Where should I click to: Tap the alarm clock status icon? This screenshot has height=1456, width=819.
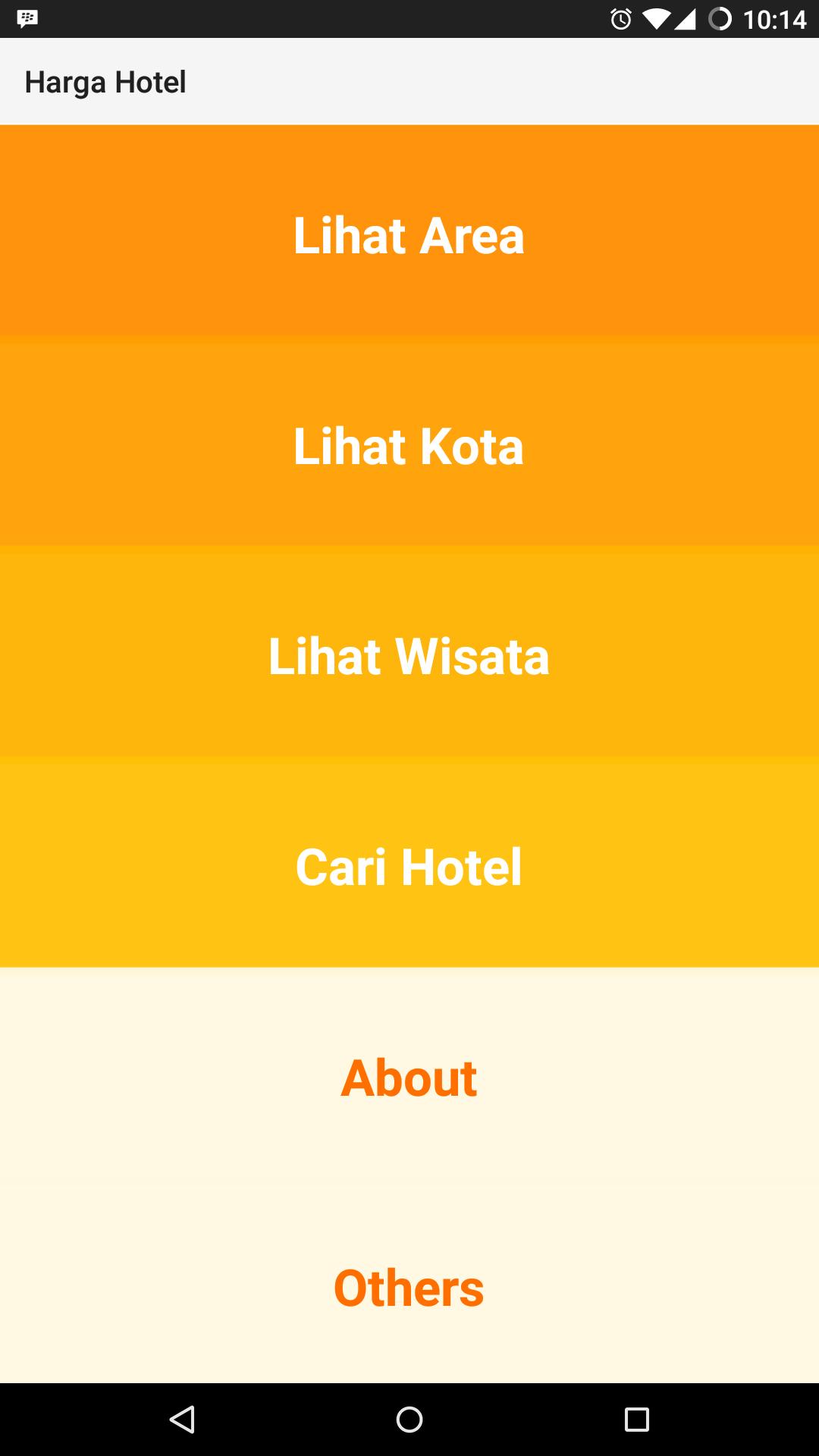click(620, 19)
